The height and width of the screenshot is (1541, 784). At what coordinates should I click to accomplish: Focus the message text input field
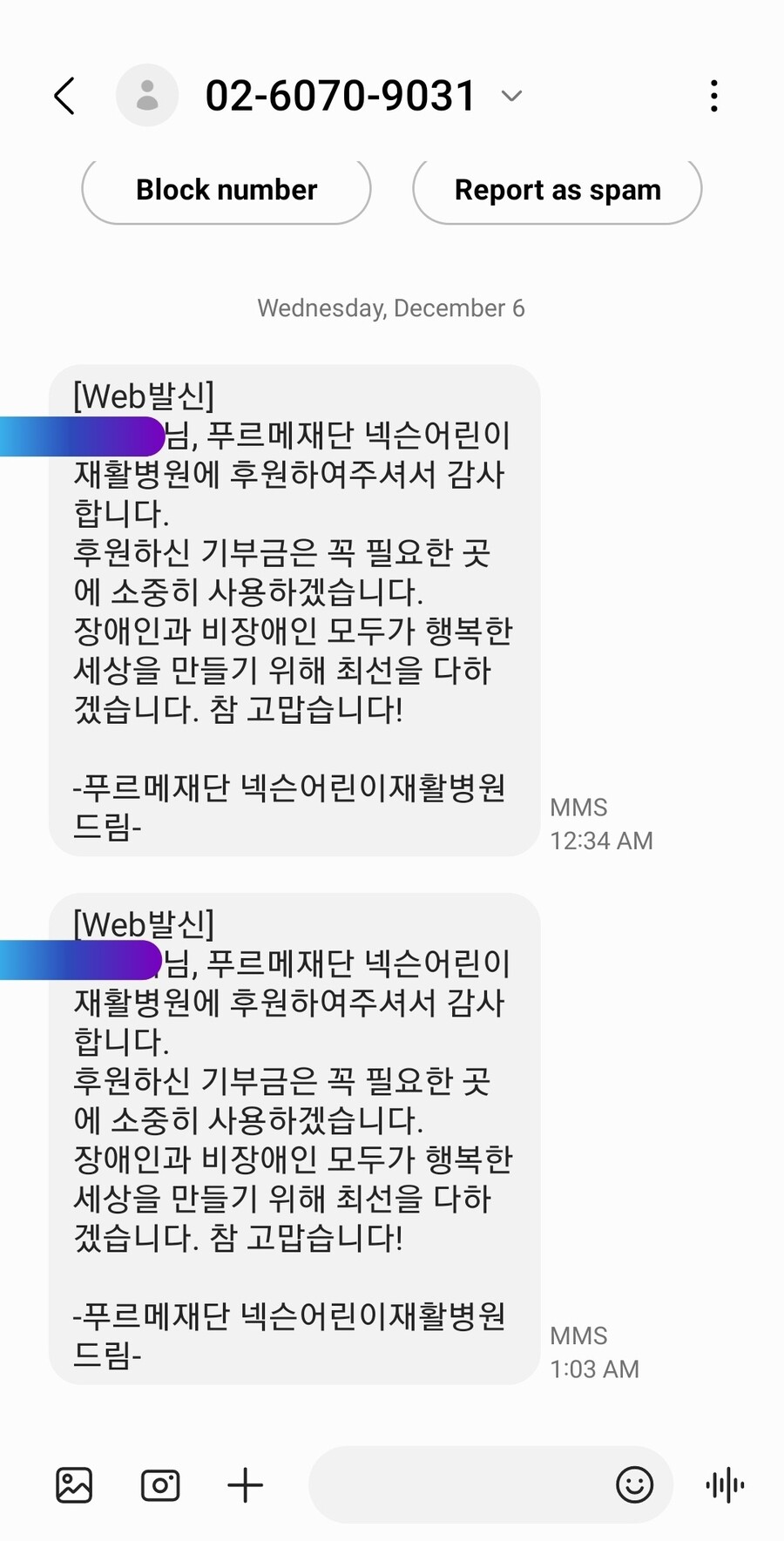[x=457, y=1485]
